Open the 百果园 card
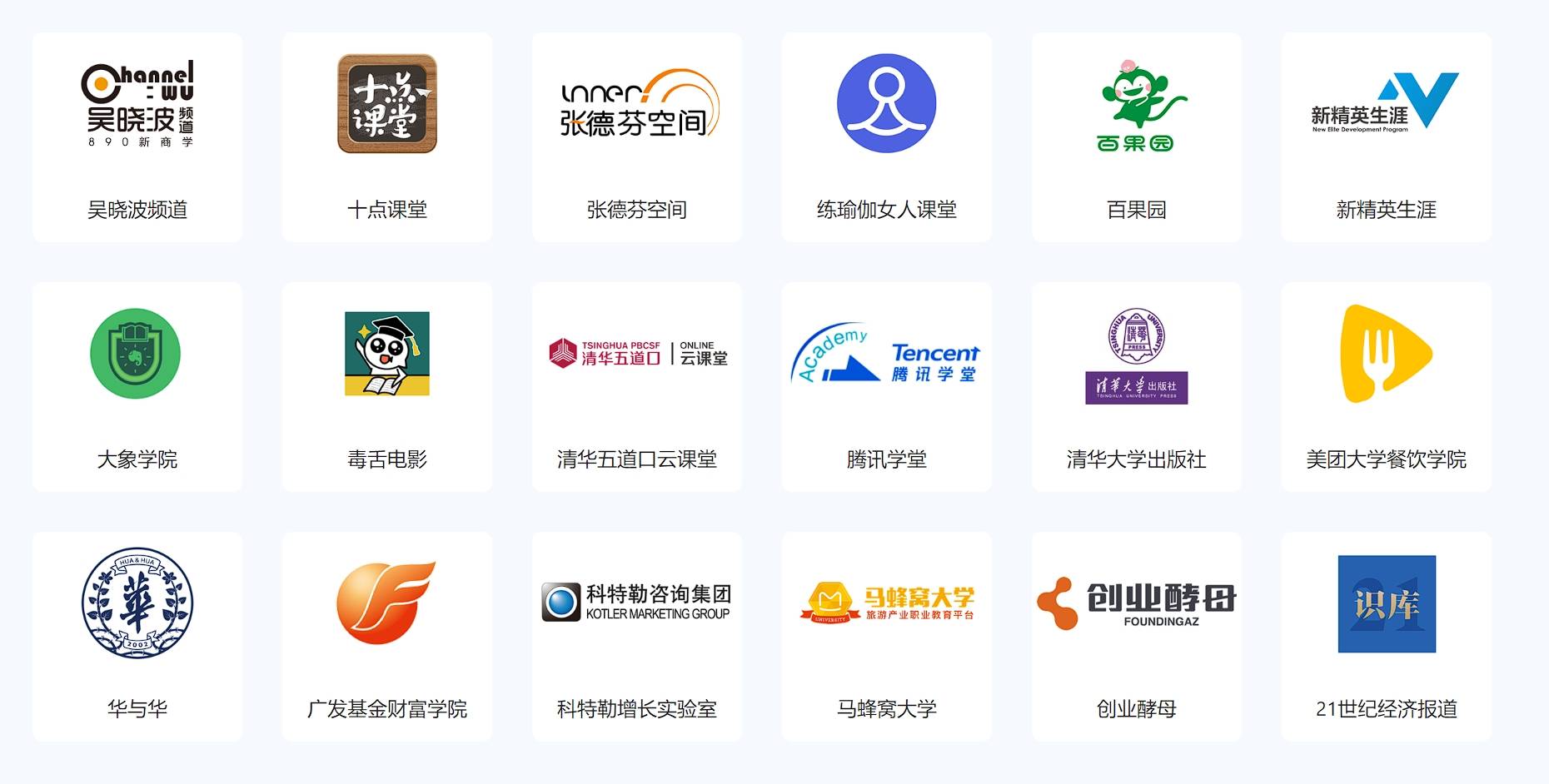This screenshot has width=1549, height=784. [1137, 137]
